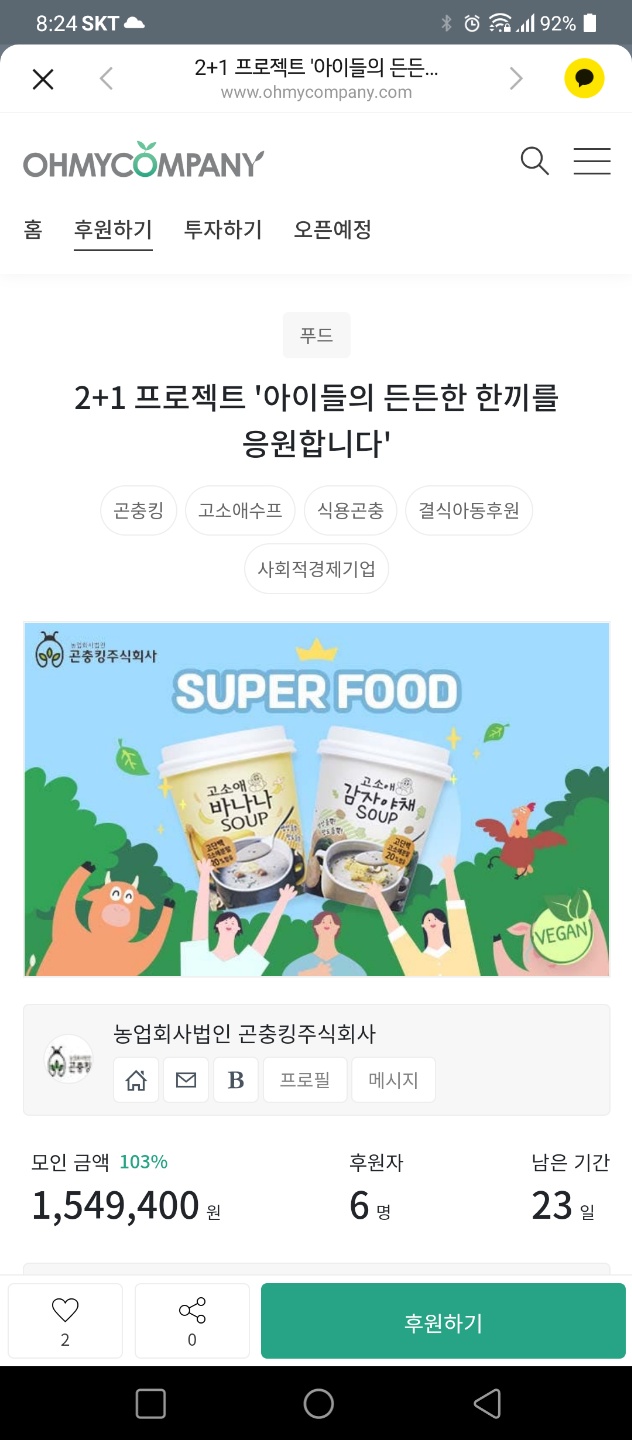Like this project with the heart
This screenshot has width=632, height=1440.
coord(65,1320)
